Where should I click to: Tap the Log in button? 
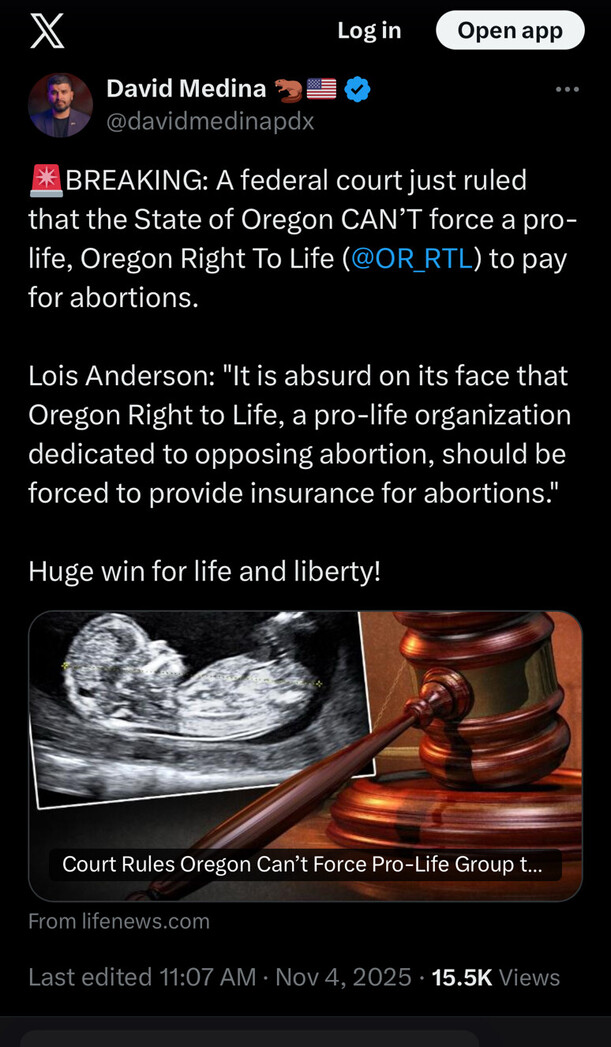click(x=369, y=31)
